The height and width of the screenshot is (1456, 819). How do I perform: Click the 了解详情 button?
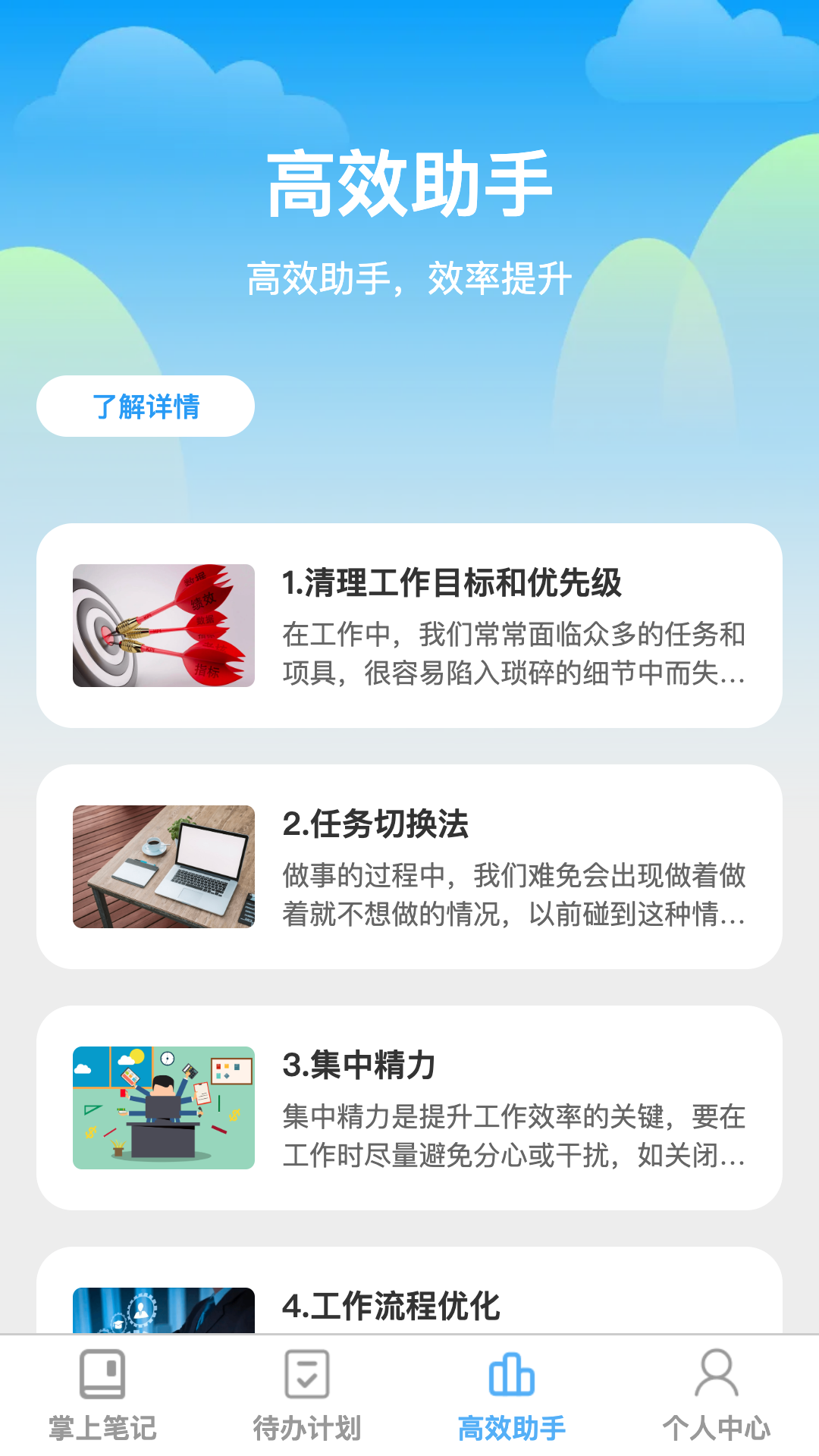pos(145,406)
